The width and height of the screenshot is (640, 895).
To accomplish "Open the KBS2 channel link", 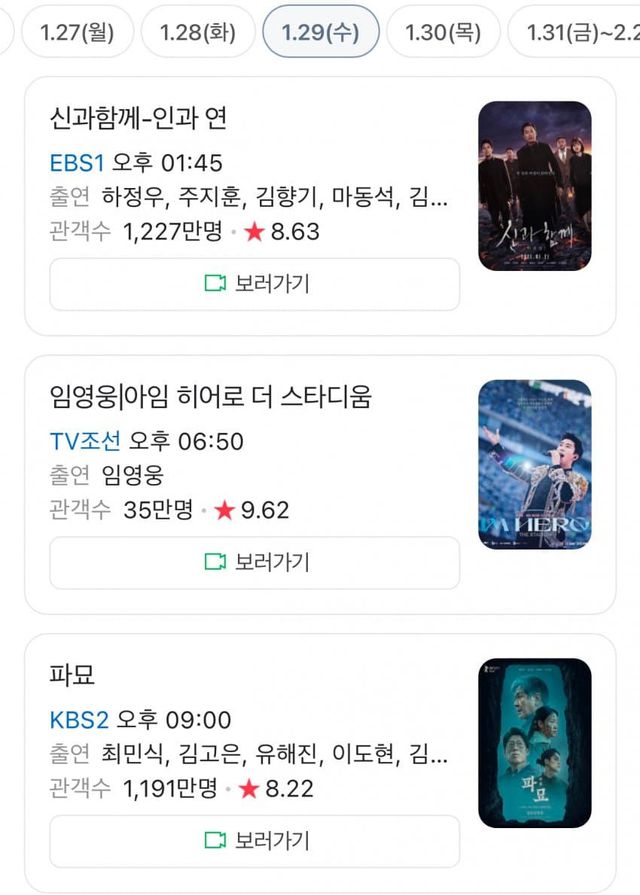I will [79, 720].
